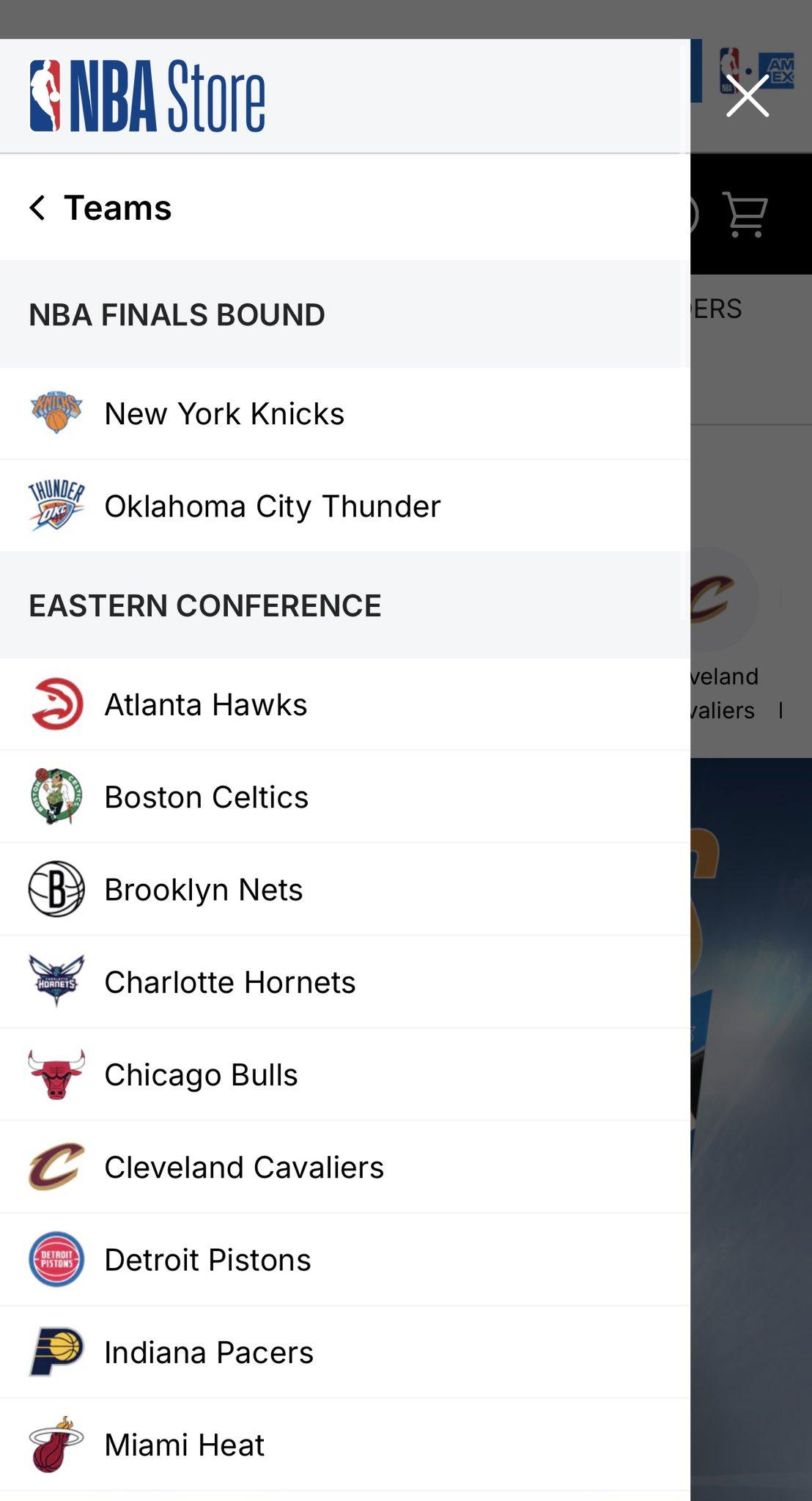
Task: Tap Brooklyn Nets
Action: click(x=345, y=889)
